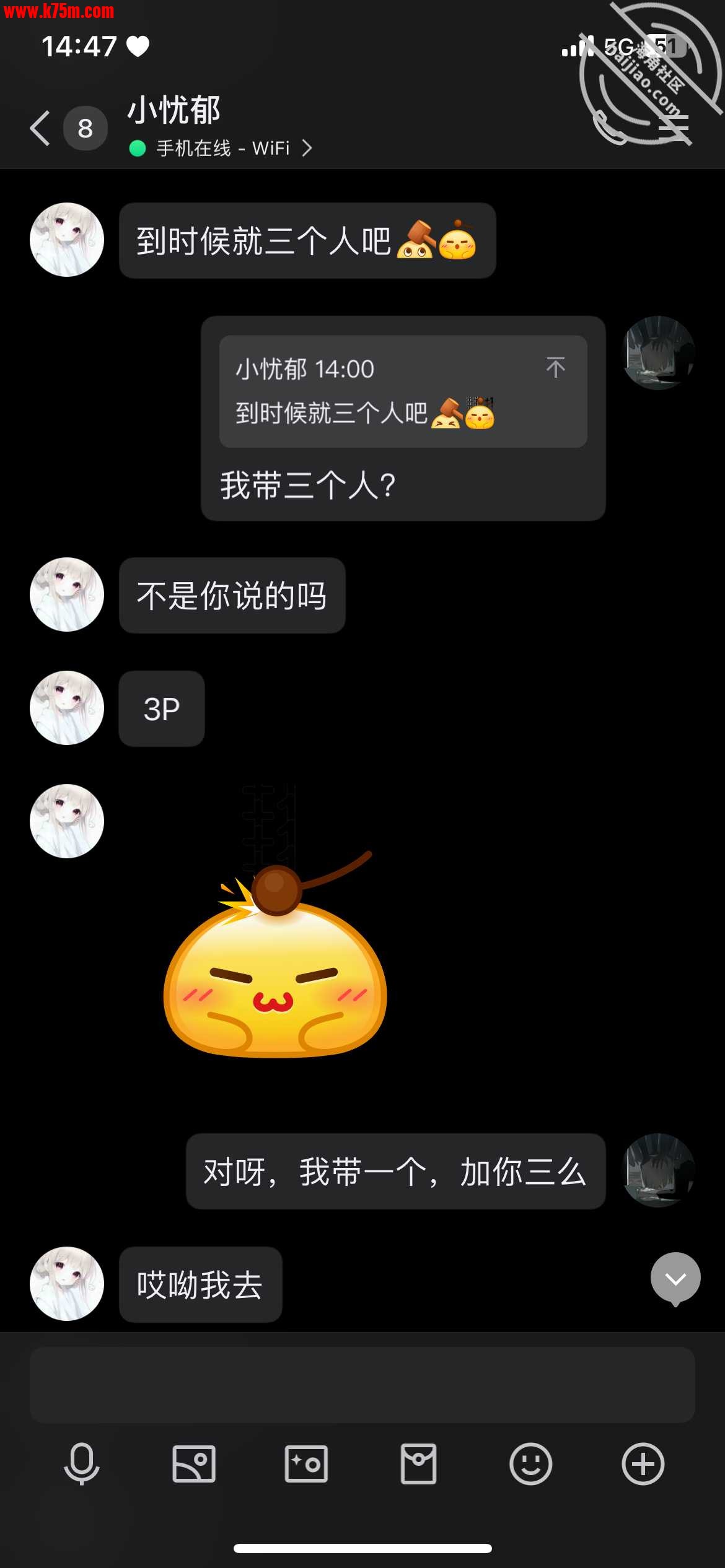Open the plus menu for more options

click(643, 1464)
